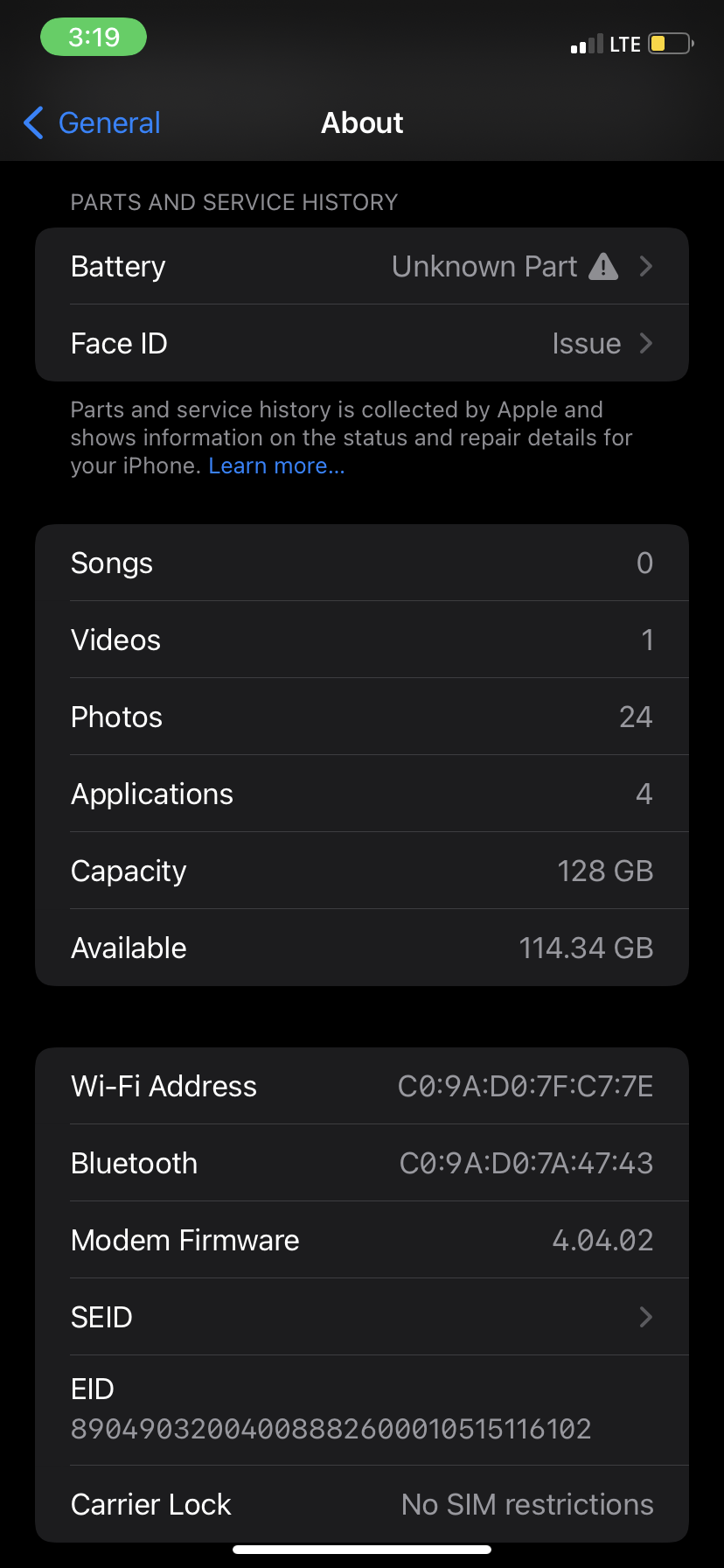
Task: Expand the Face ID Issue chevron
Action: click(645, 343)
